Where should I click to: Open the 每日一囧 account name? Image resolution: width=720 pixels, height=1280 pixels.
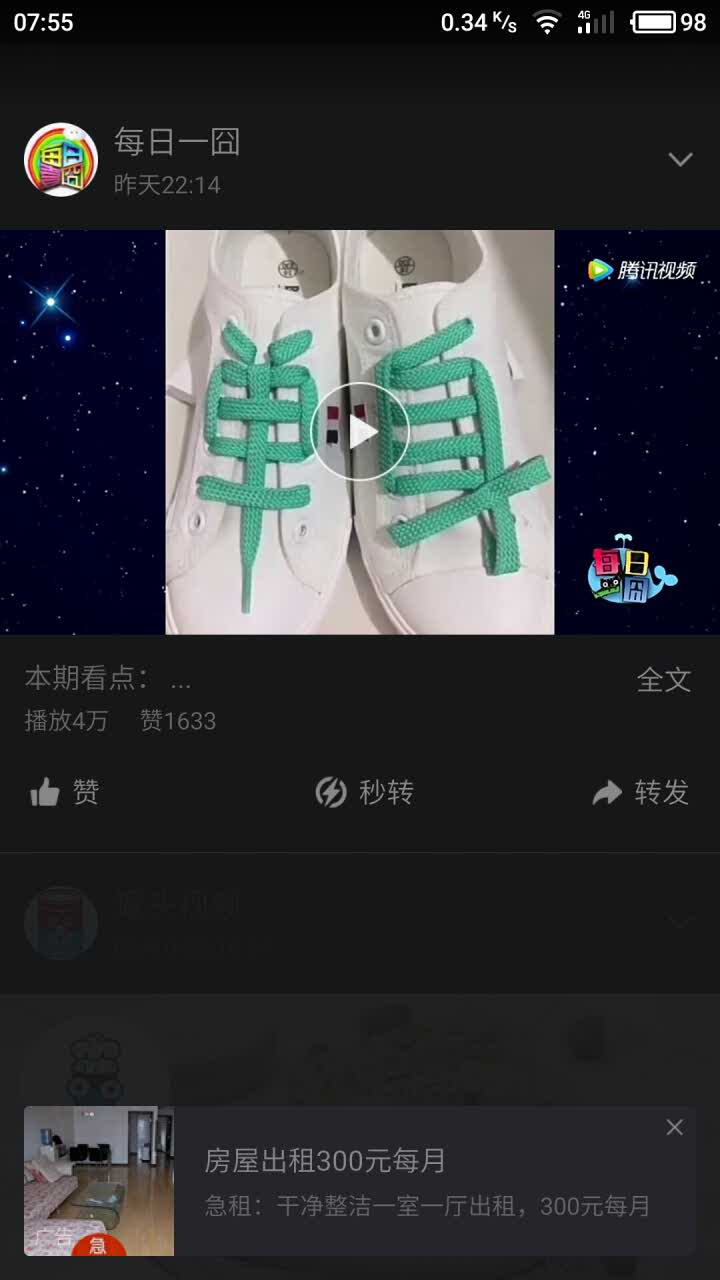tap(177, 142)
